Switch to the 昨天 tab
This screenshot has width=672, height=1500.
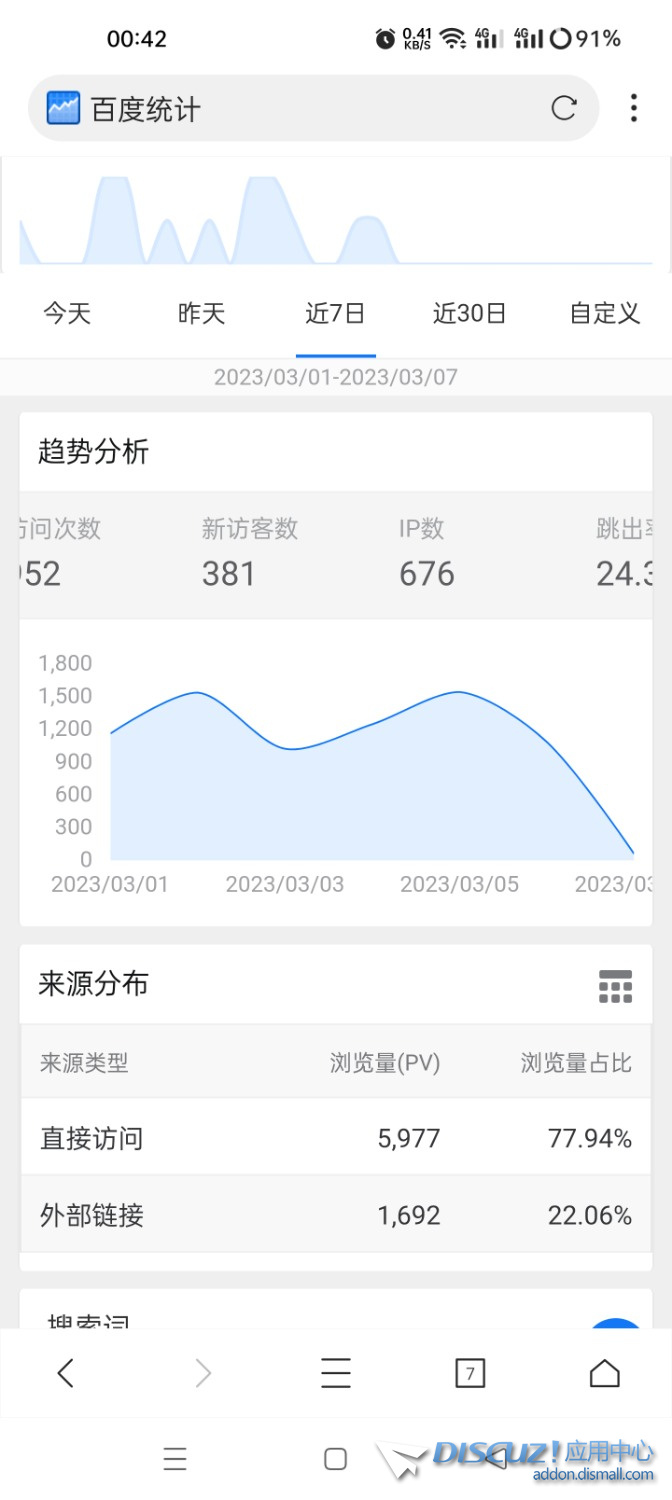(201, 314)
